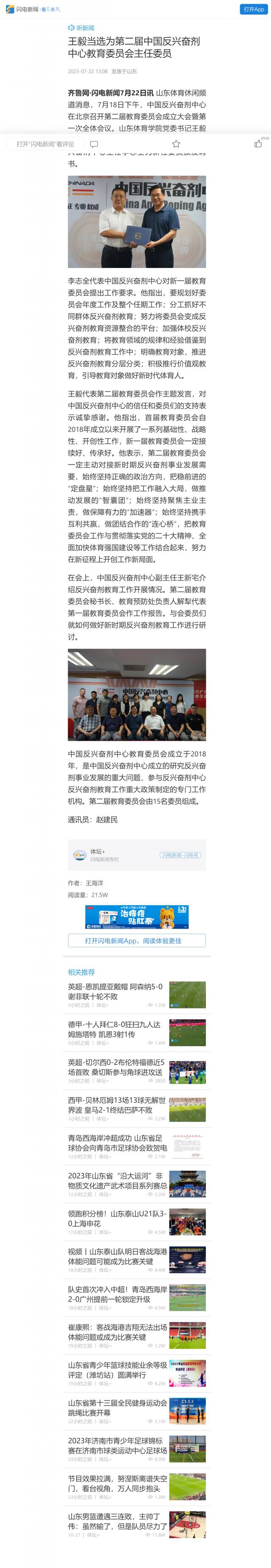Listen to the article via 听新闻
The width and height of the screenshot is (271, 1568).
click(81, 28)
